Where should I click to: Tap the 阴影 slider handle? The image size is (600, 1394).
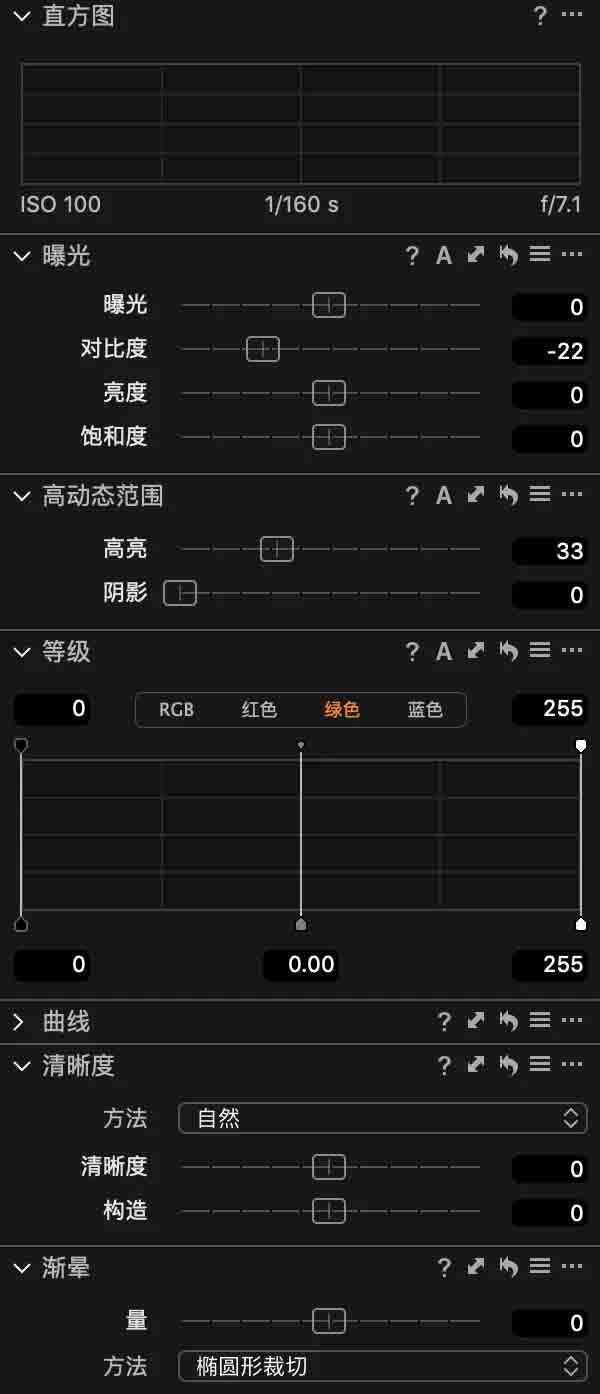pyautogui.click(x=180, y=594)
